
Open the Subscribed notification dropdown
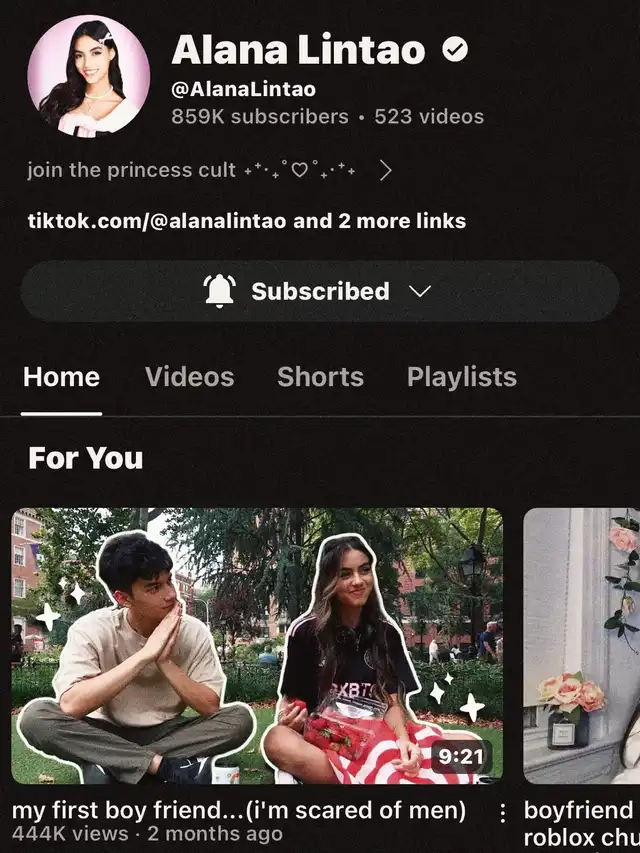[x=320, y=292]
